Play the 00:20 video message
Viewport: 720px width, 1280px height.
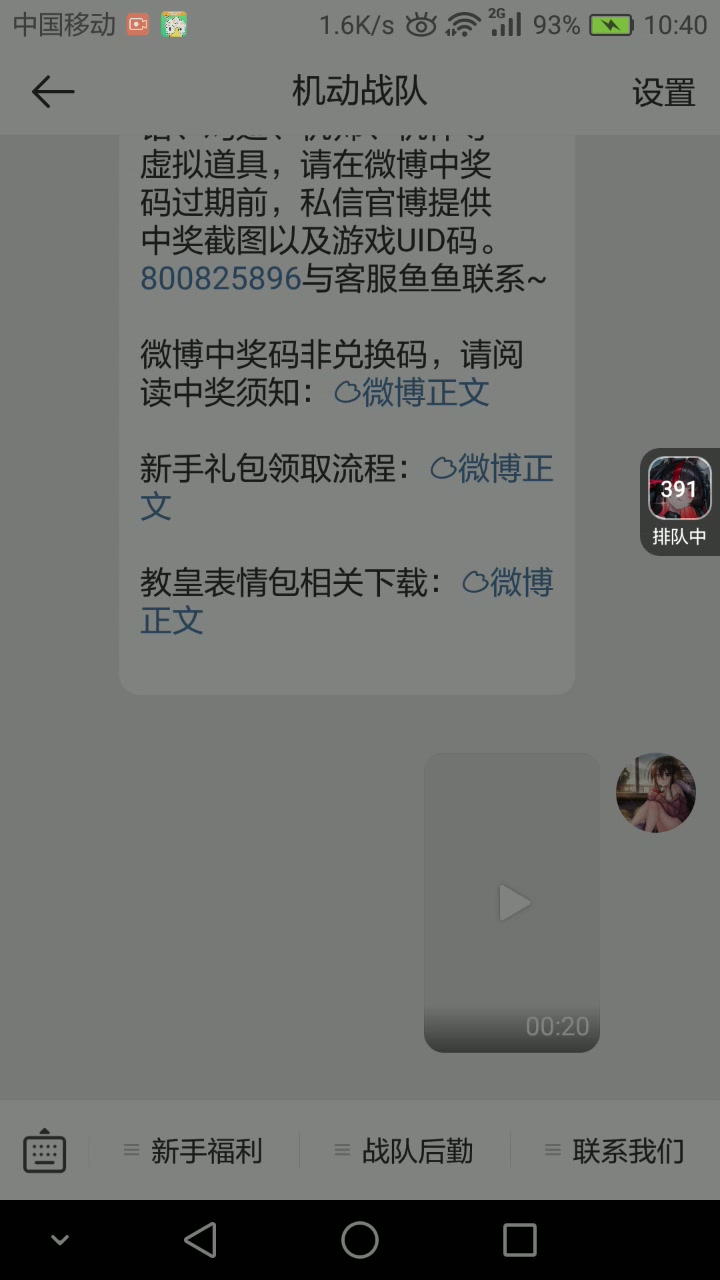(512, 903)
